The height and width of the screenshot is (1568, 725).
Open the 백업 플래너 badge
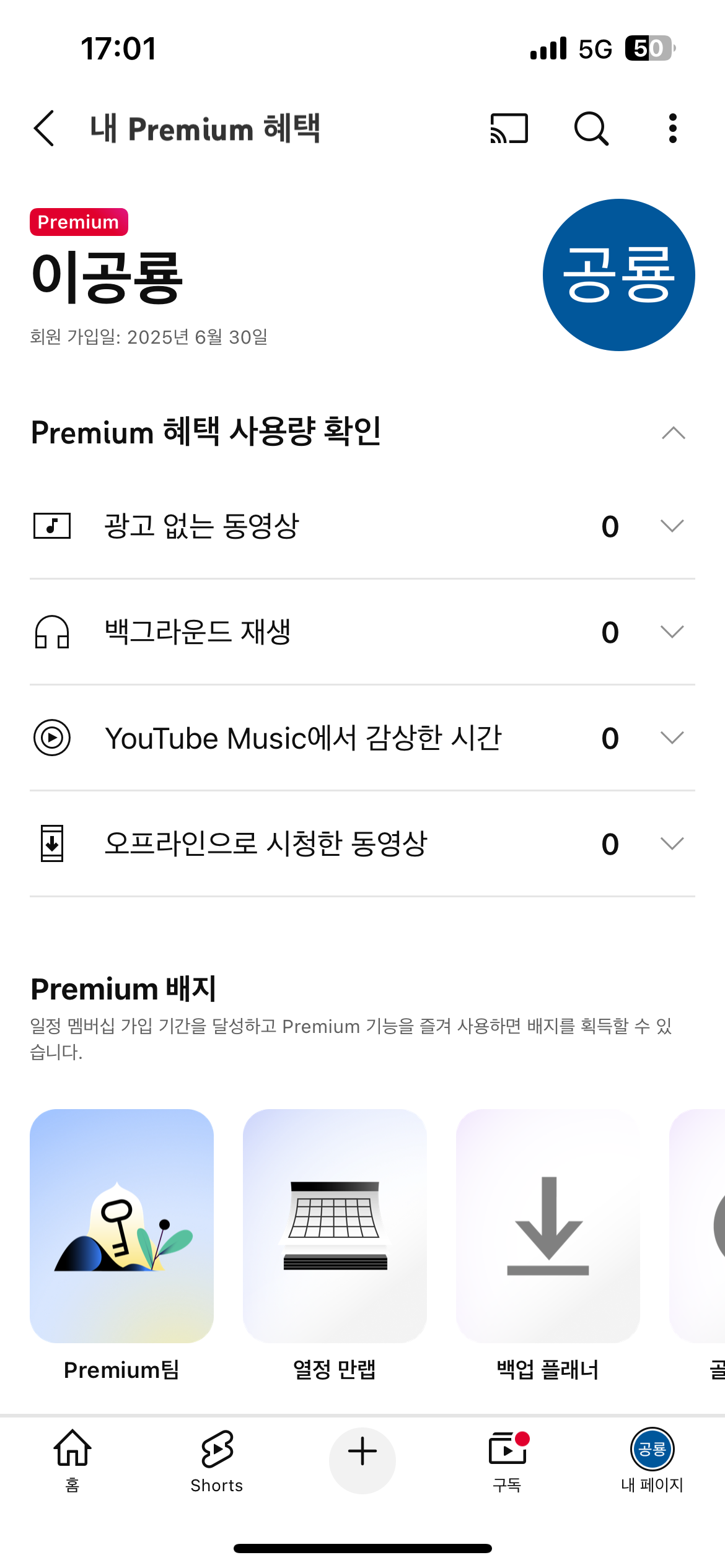coord(548,1226)
